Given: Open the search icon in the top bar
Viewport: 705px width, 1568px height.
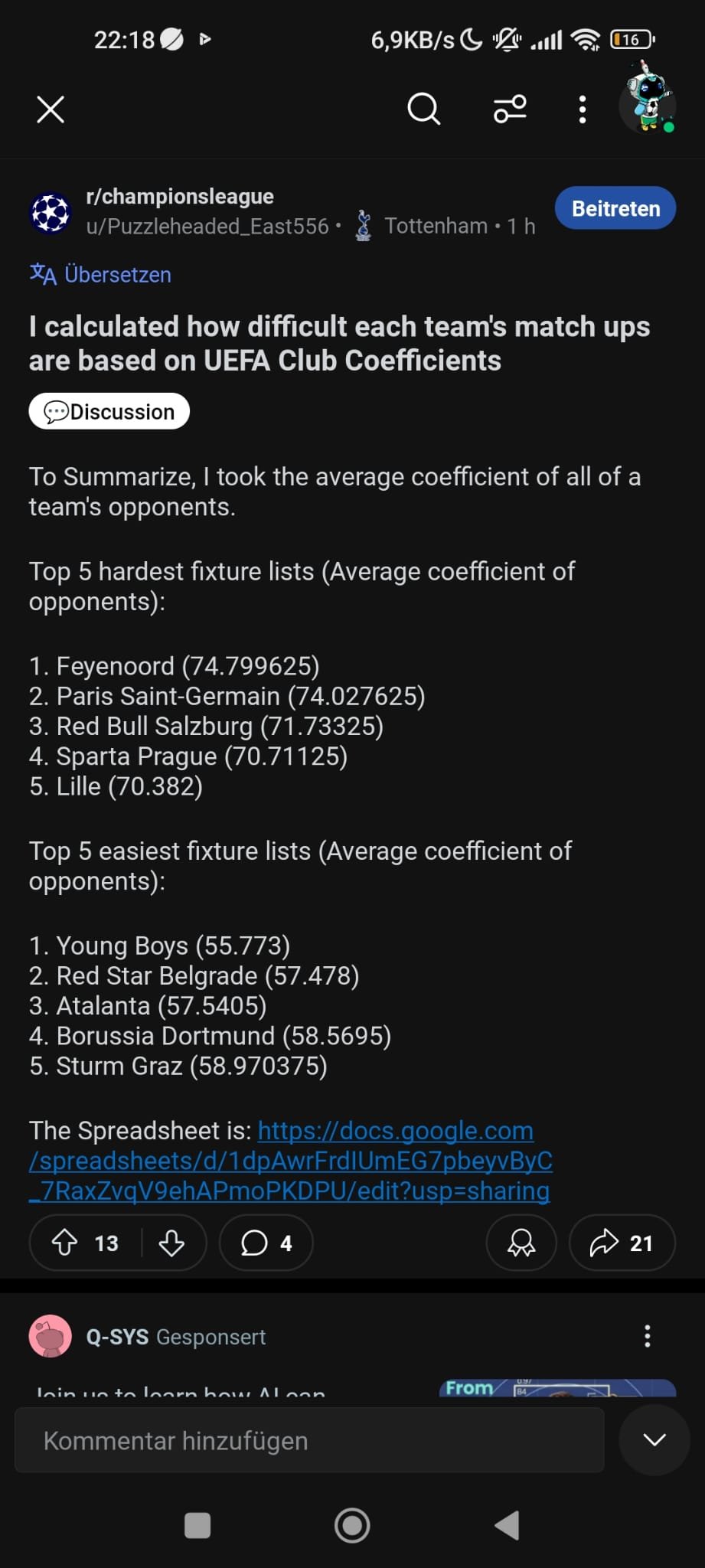Looking at the screenshot, I should 423,109.
